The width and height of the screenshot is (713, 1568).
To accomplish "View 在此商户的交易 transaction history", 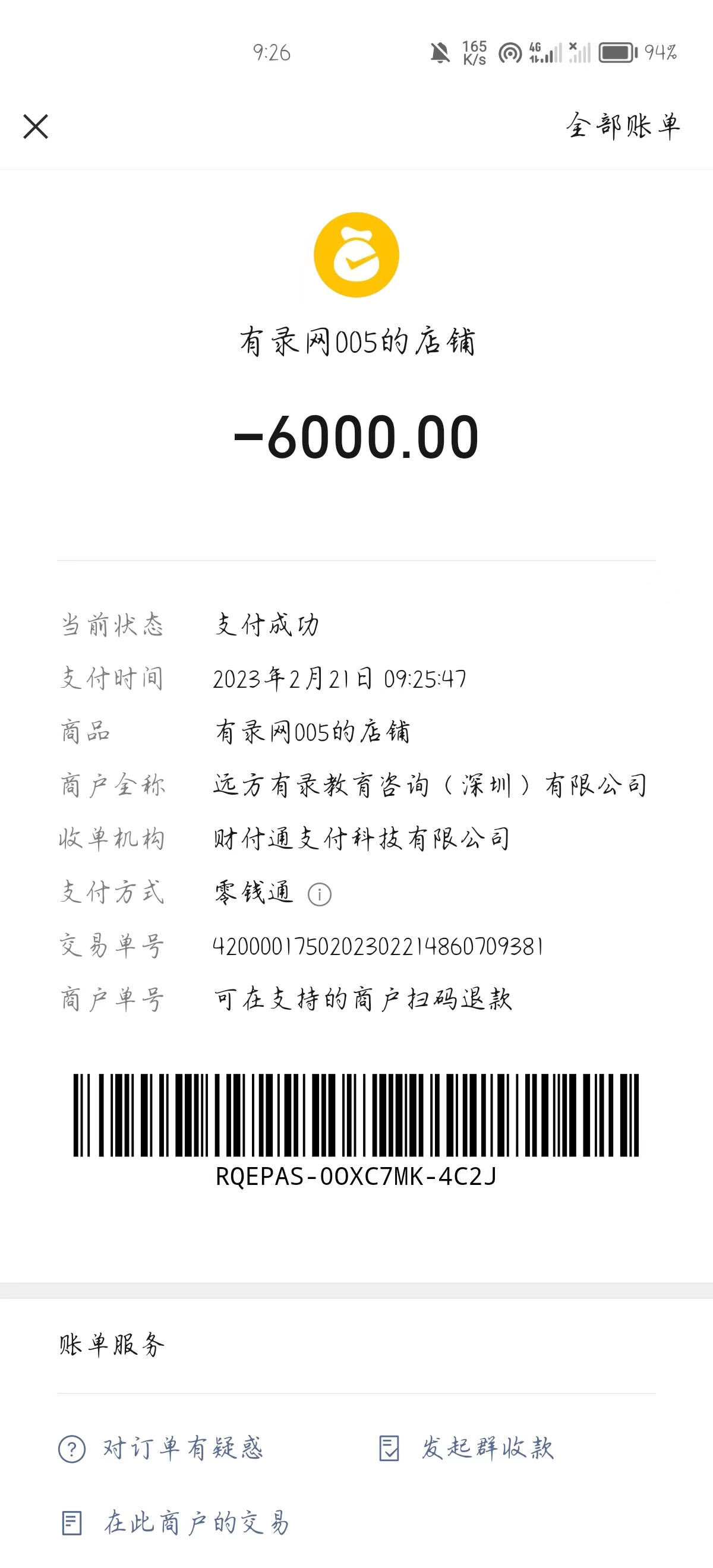I will (175, 1523).
